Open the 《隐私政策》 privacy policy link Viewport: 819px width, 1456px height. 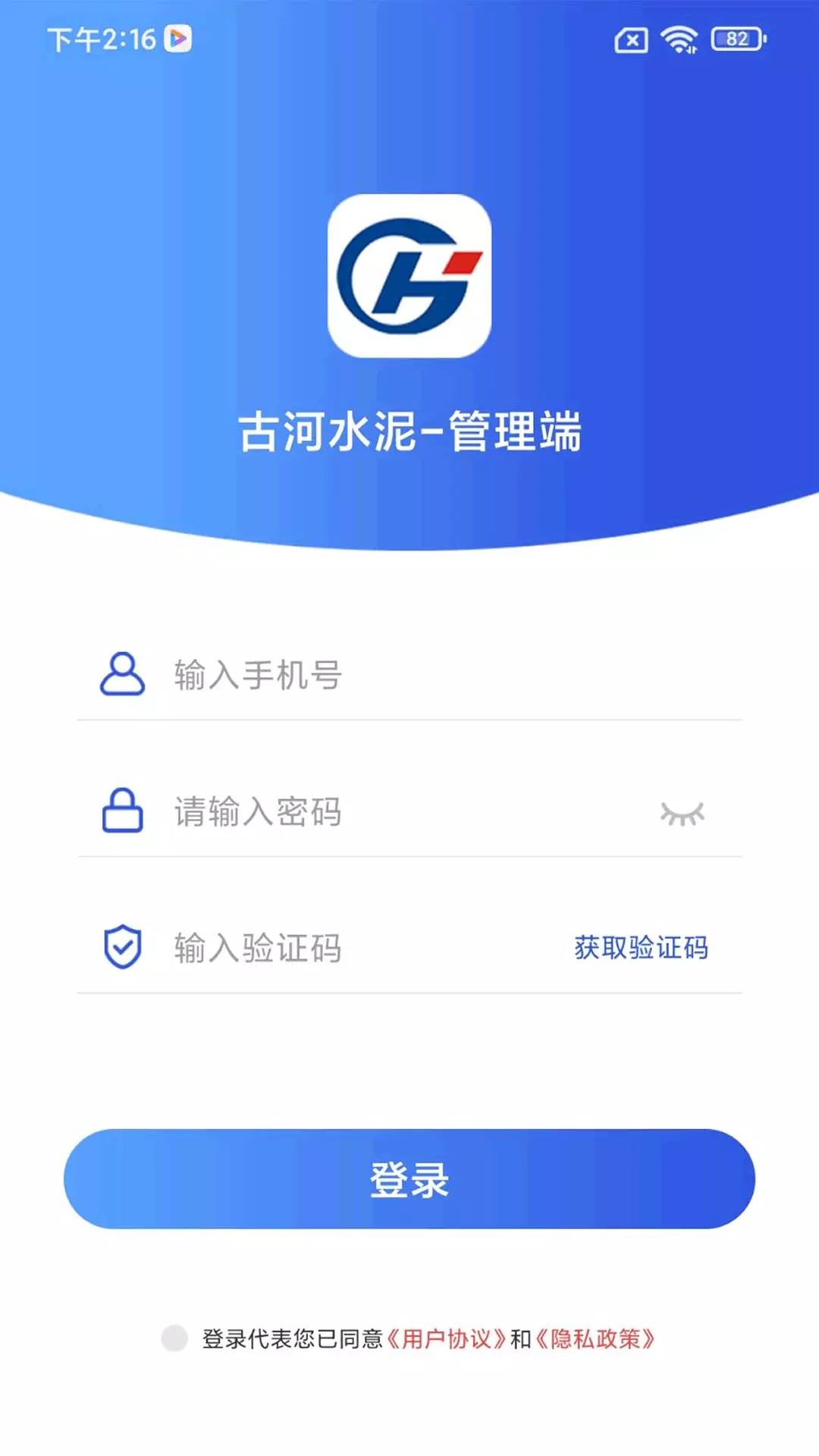595,1339
